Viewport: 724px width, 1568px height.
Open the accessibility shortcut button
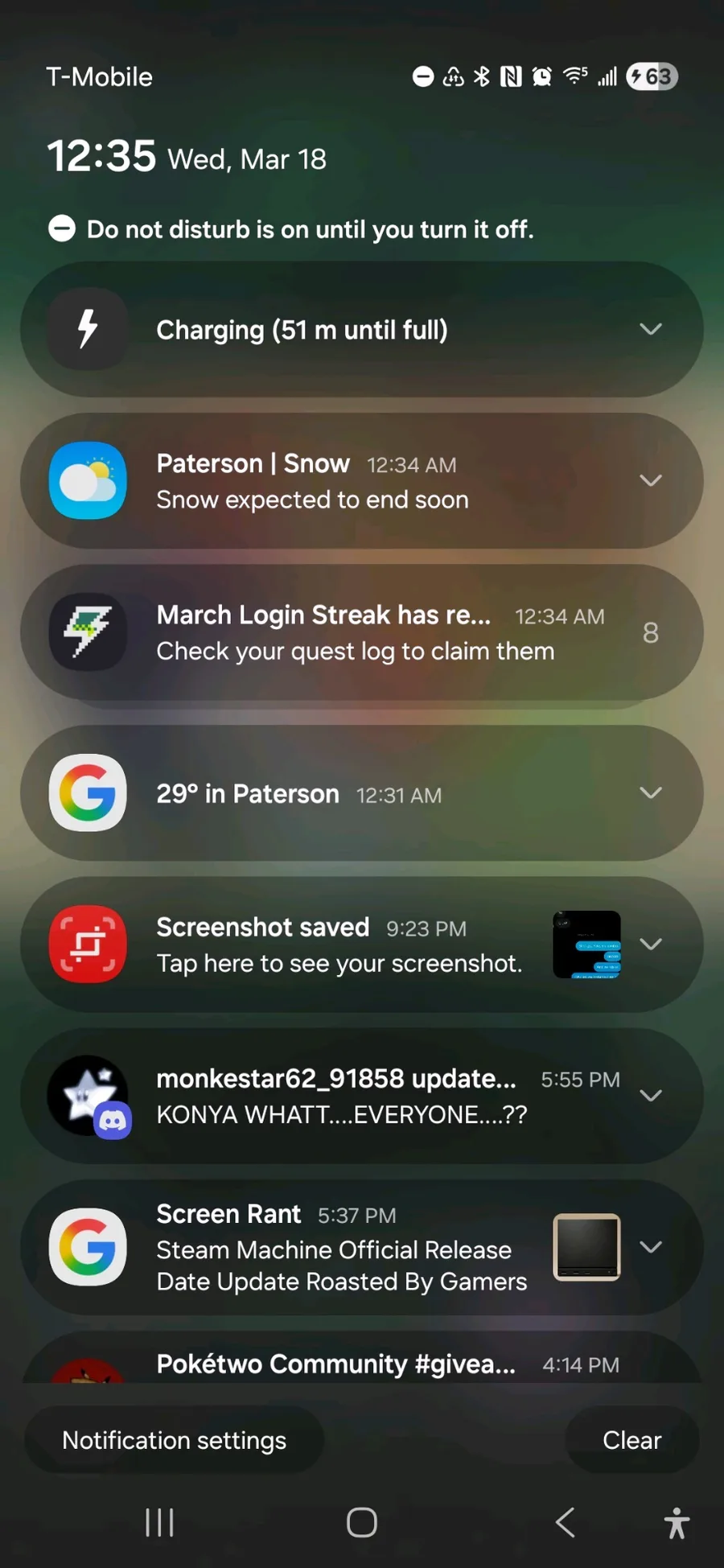(x=677, y=1522)
